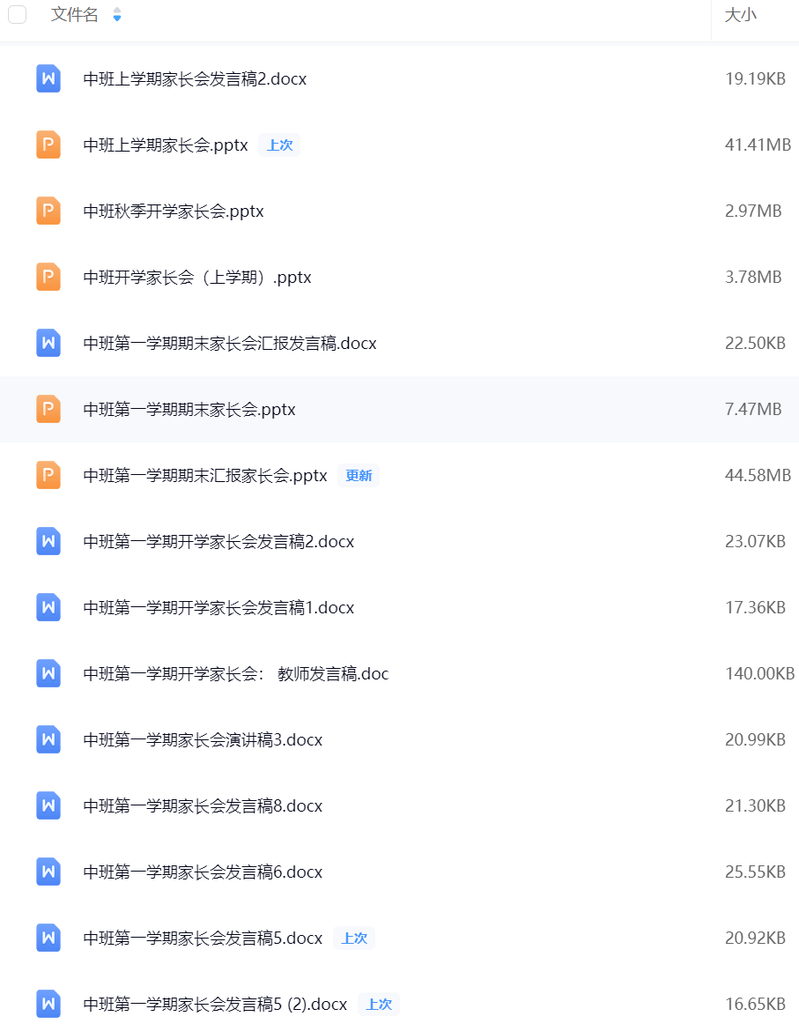Click the sort arrows next to 文件名

(116, 15)
